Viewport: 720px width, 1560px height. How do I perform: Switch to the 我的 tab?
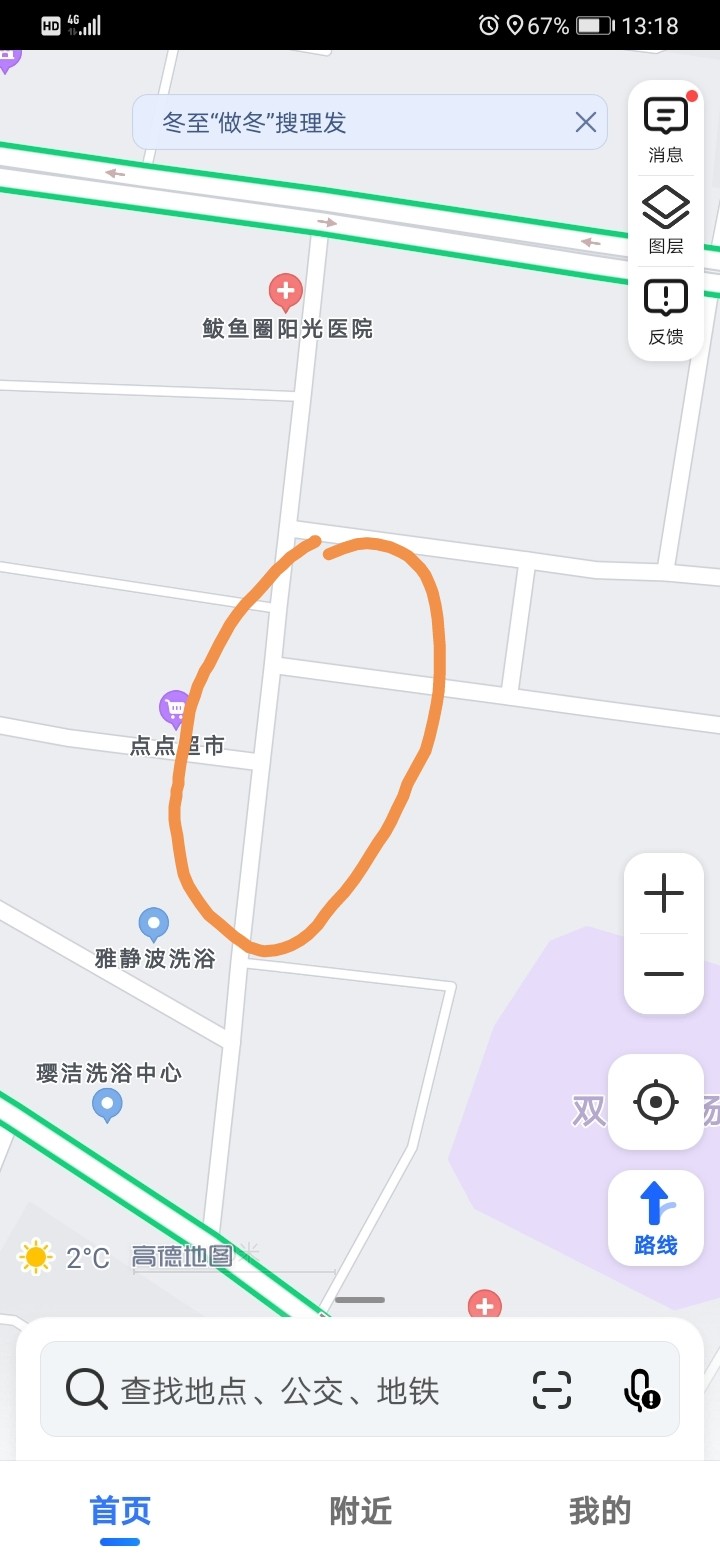600,1511
